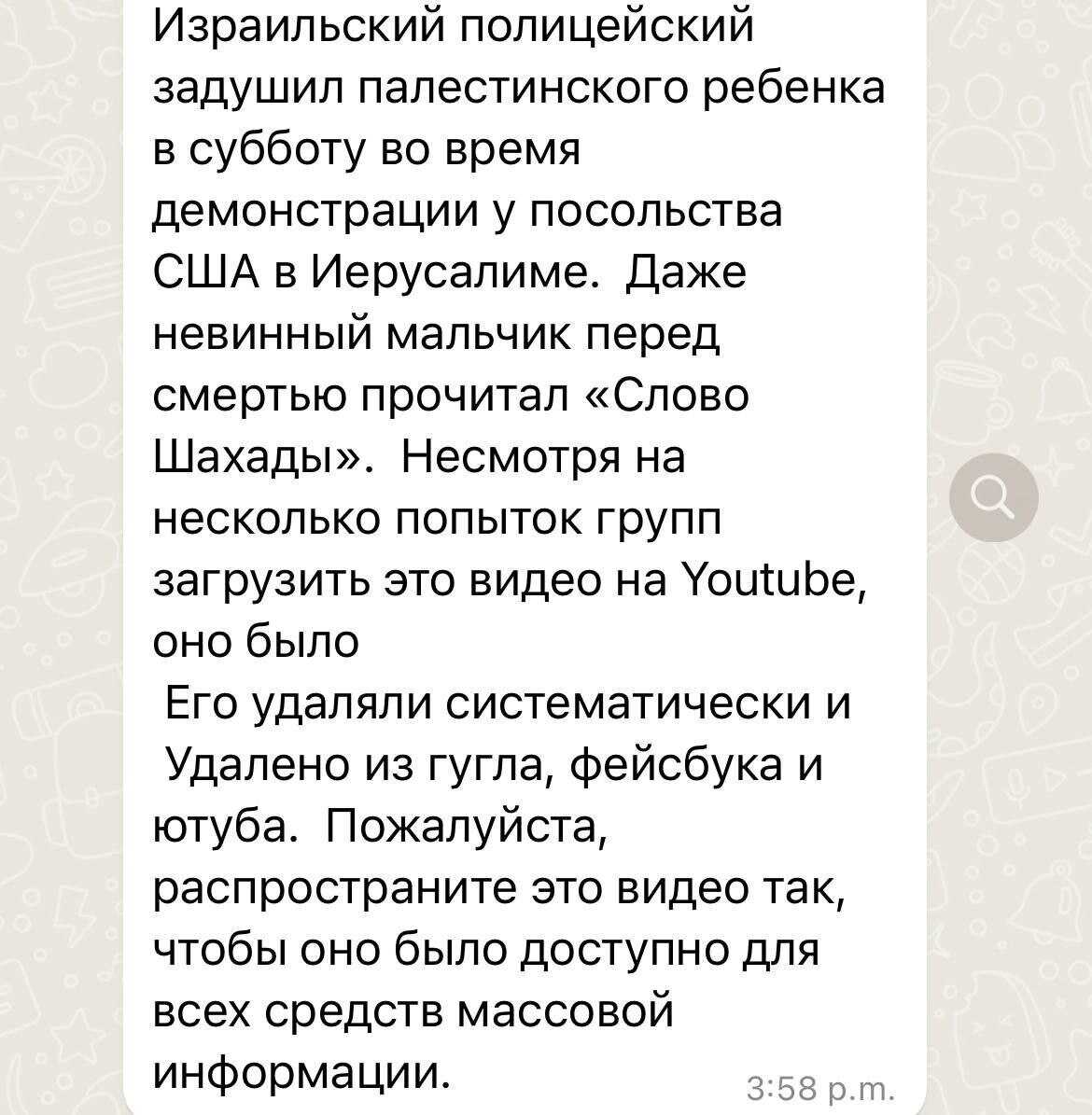The image size is (1092, 1115).
Task: Tap the magnifier icon beside the forwarded message
Action: (x=993, y=497)
